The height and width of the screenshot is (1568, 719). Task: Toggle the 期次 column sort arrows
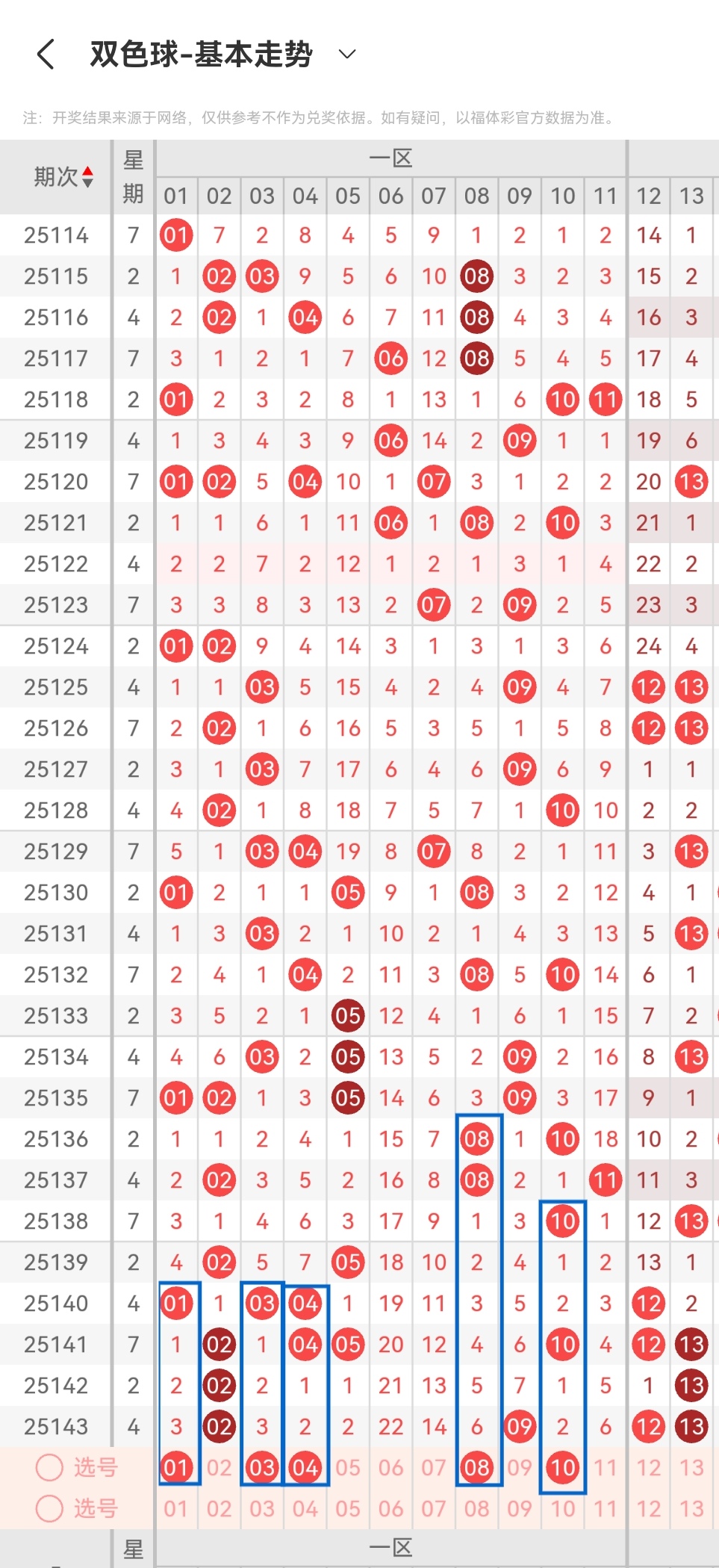pyautogui.click(x=87, y=176)
